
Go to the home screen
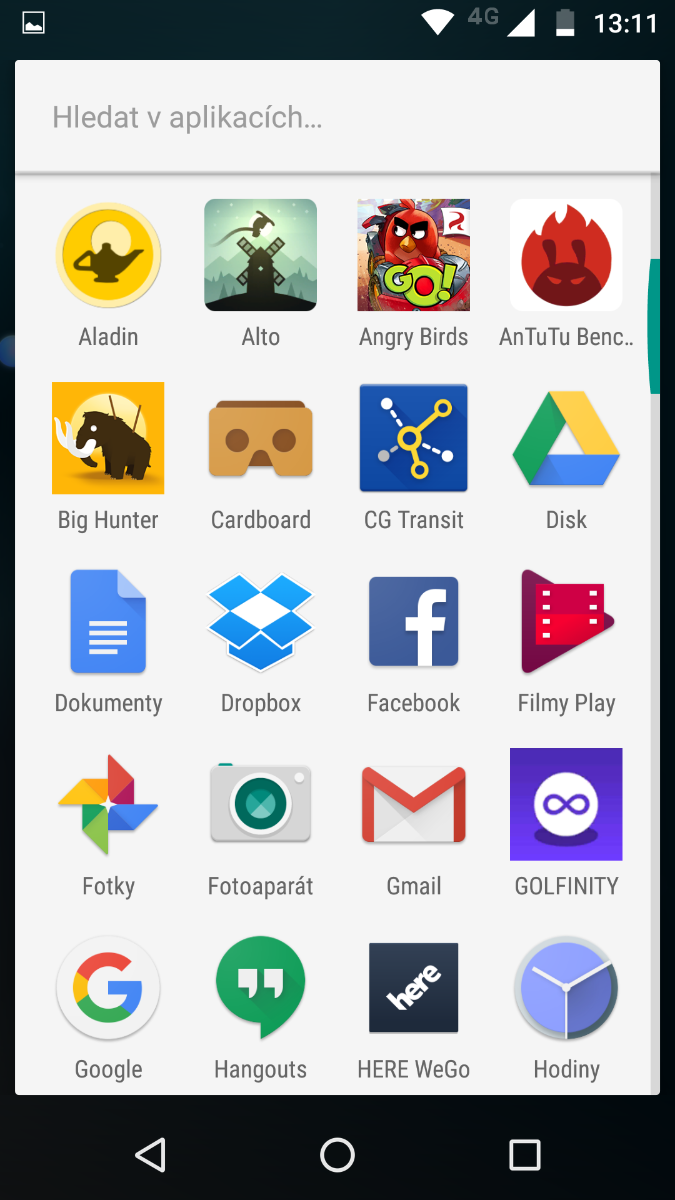click(x=337, y=1155)
